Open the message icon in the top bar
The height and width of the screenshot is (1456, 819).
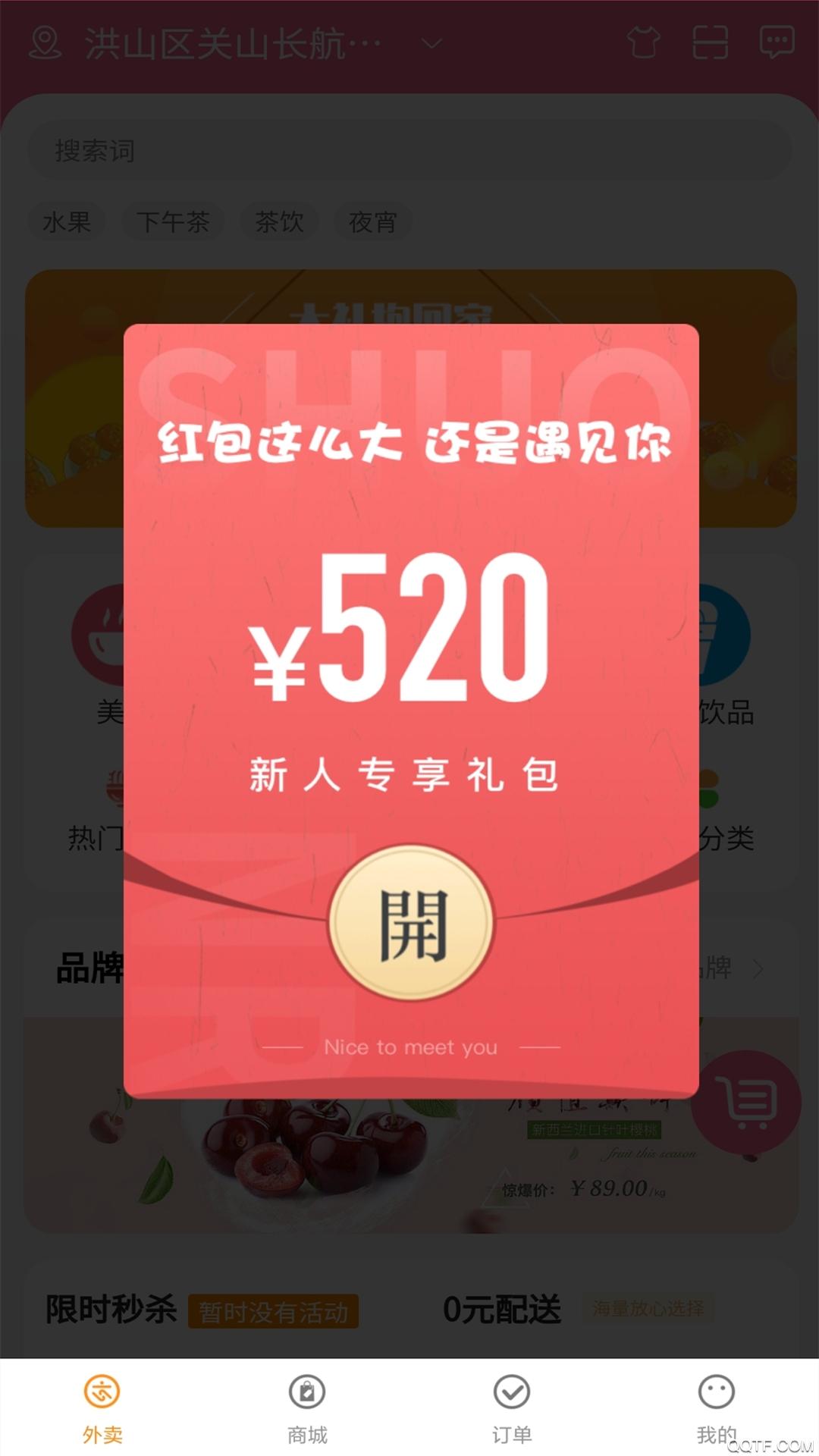tap(777, 42)
